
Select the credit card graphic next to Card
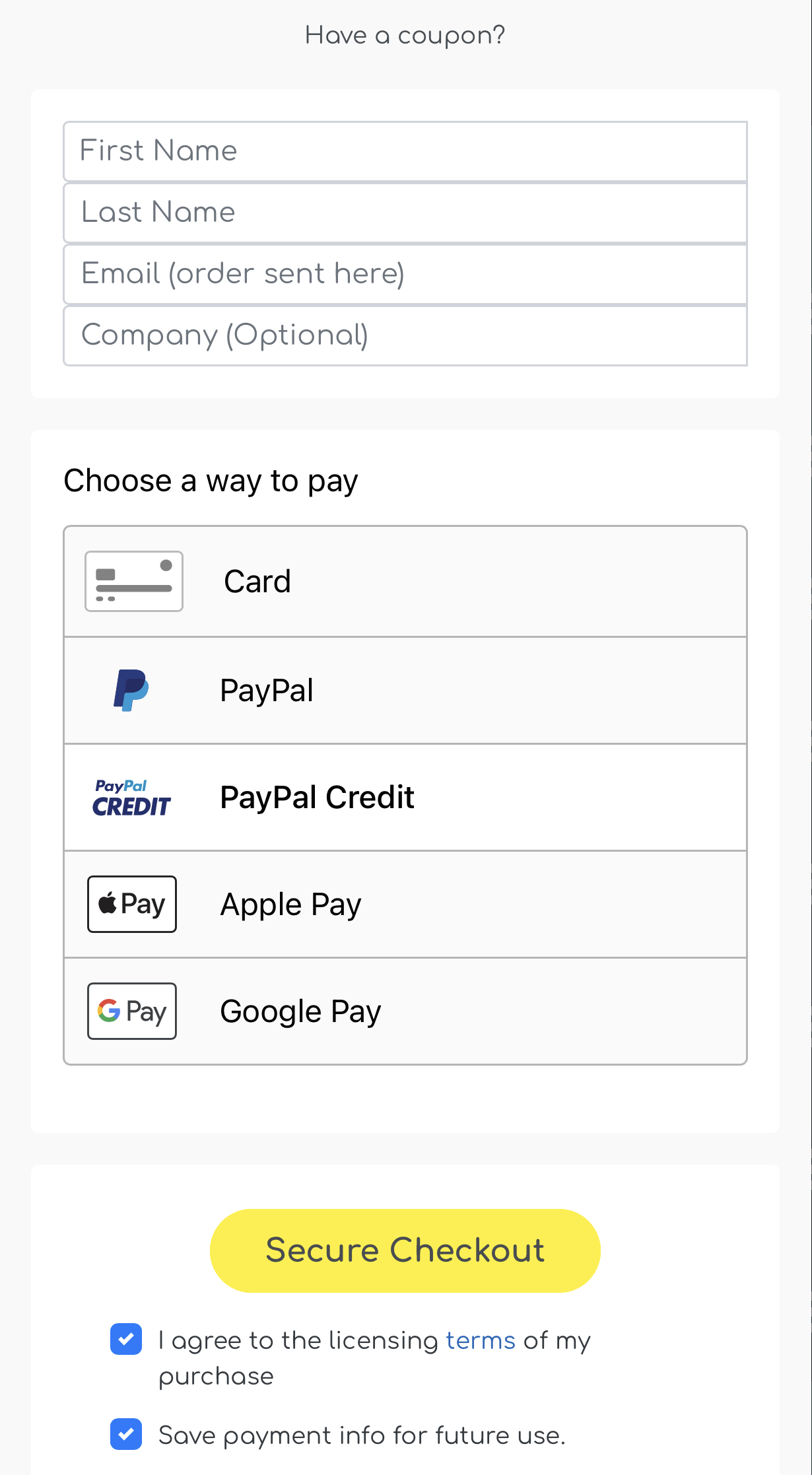click(x=134, y=581)
